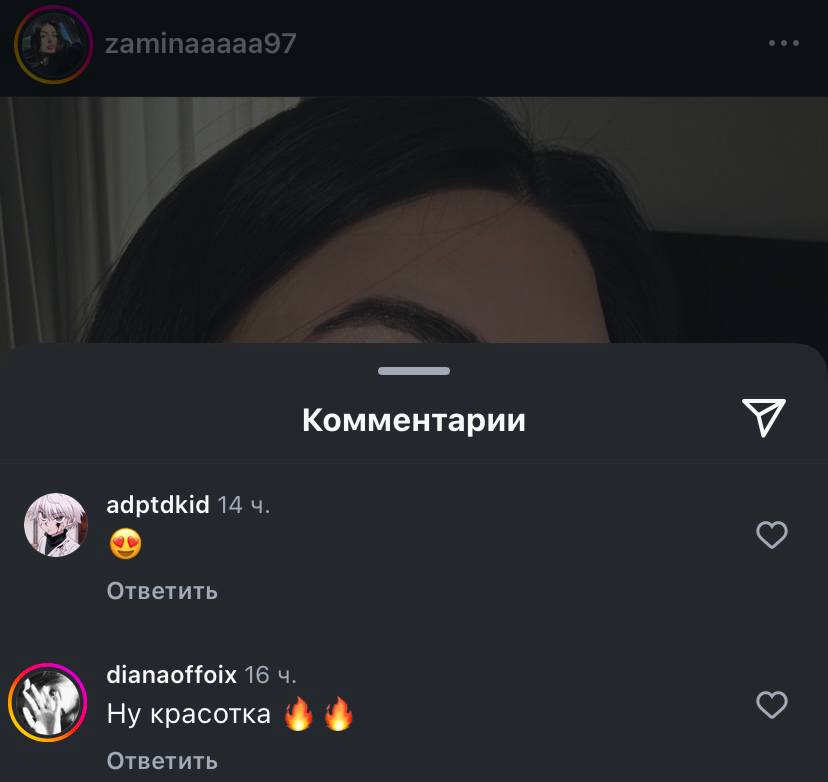Visit dianaoffoix's profile via username

click(x=172, y=675)
